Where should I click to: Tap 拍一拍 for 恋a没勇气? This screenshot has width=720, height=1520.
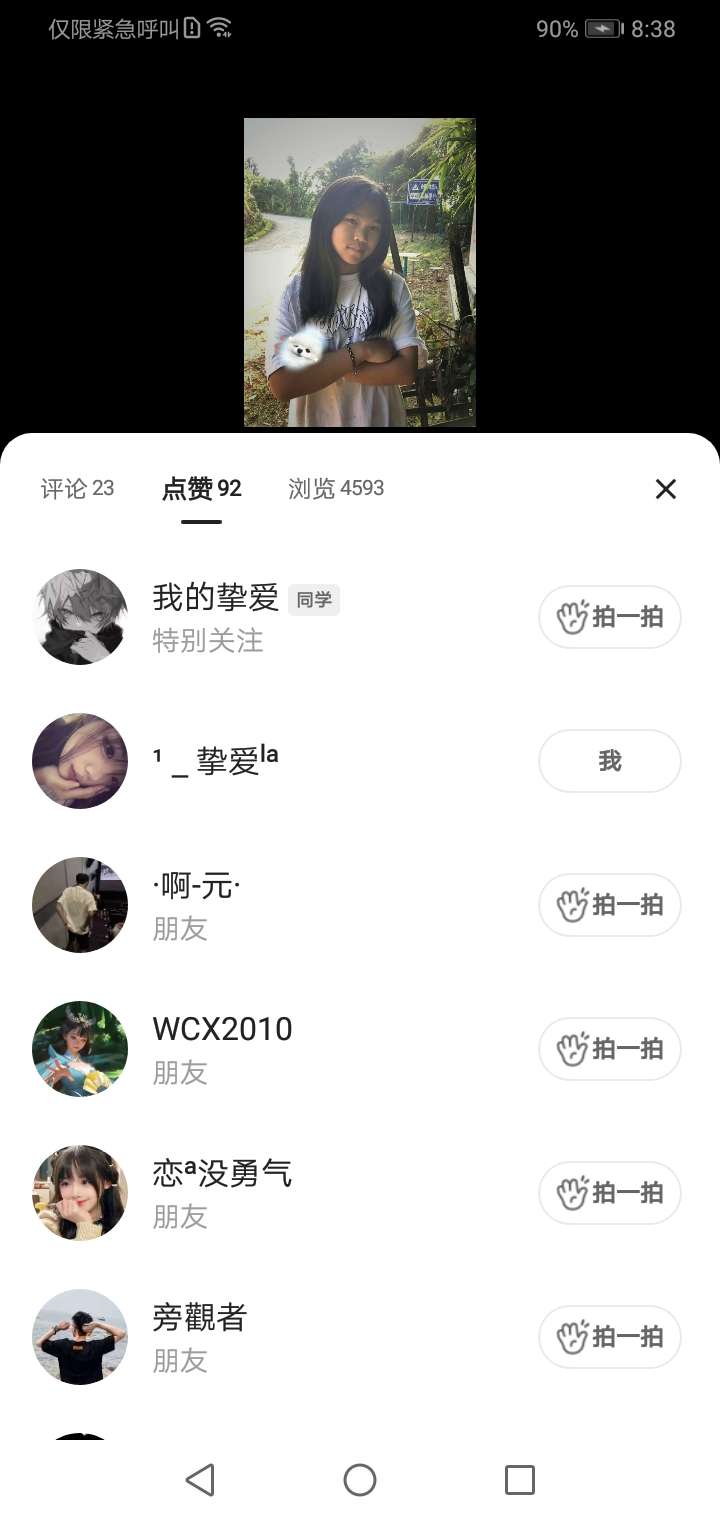[x=610, y=1193]
